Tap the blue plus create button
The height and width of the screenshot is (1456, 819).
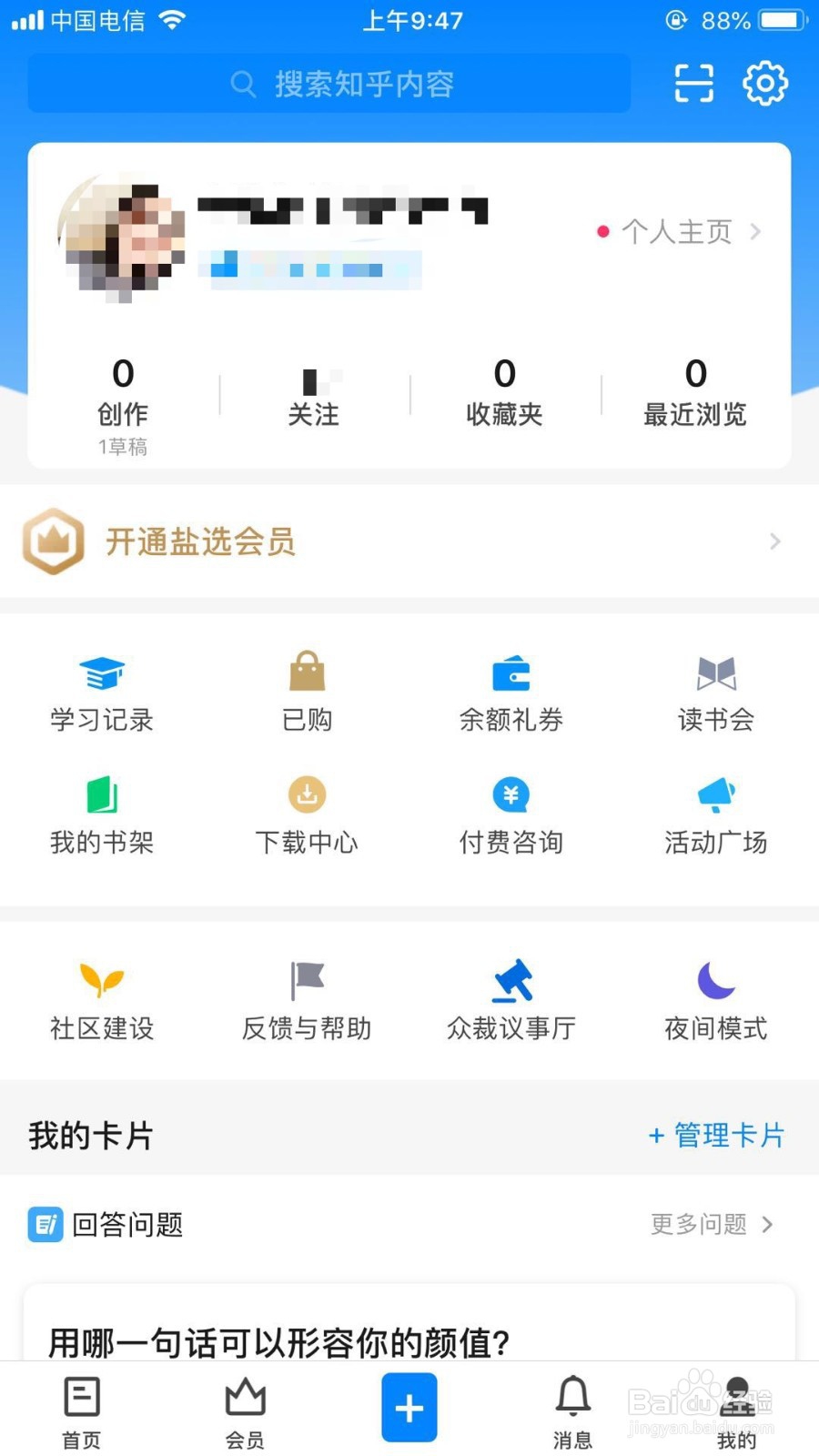click(409, 1408)
